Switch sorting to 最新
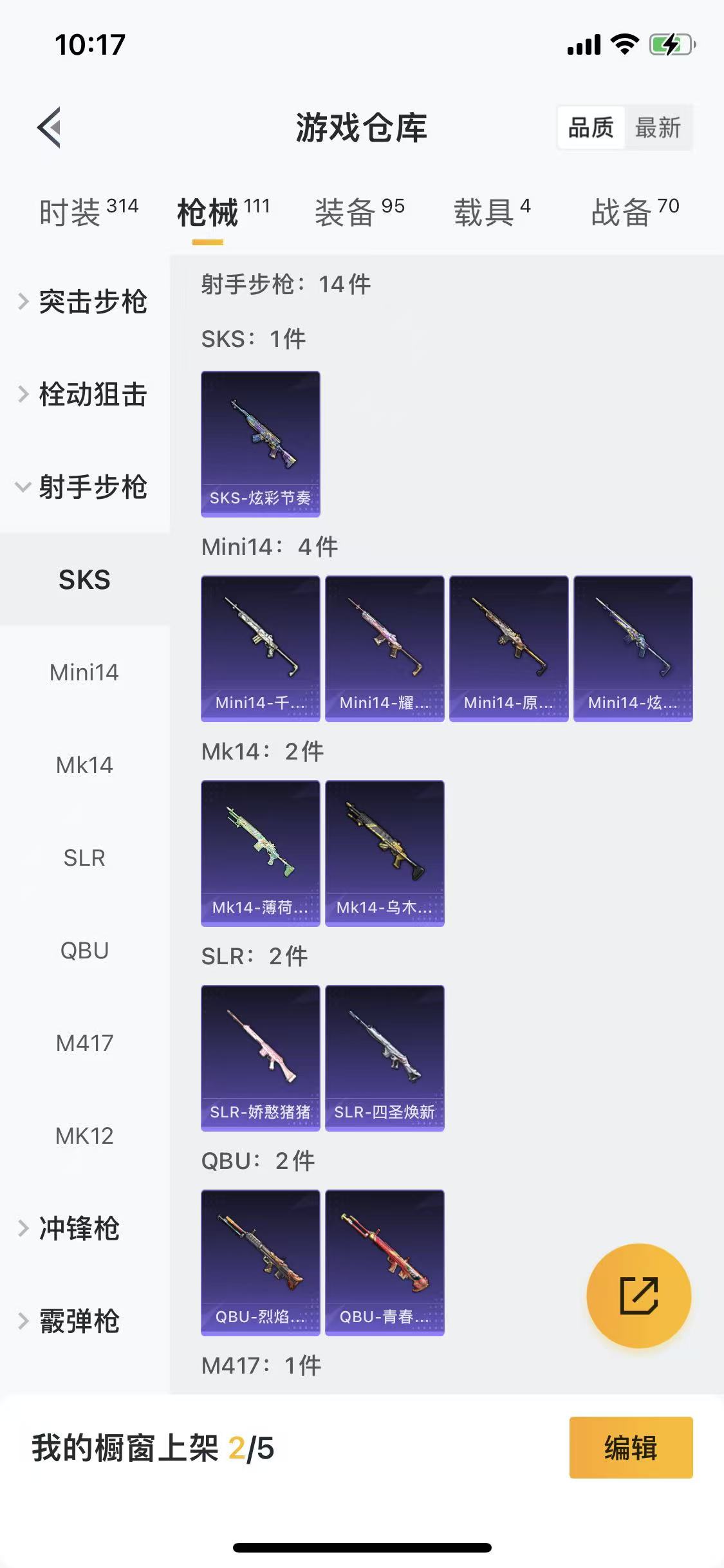This screenshot has width=724, height=1568. point(658,128)
